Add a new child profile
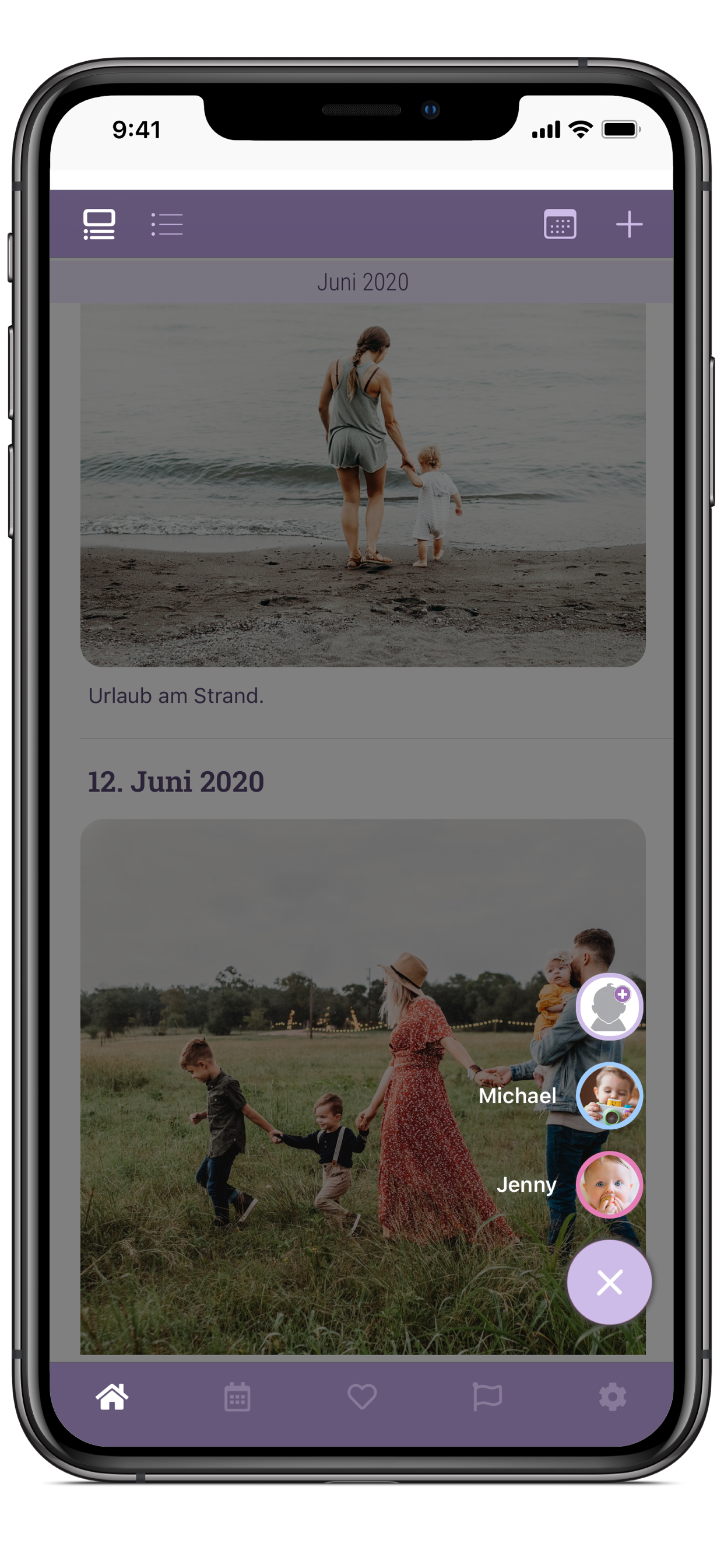 click(x=609, y=1007)
